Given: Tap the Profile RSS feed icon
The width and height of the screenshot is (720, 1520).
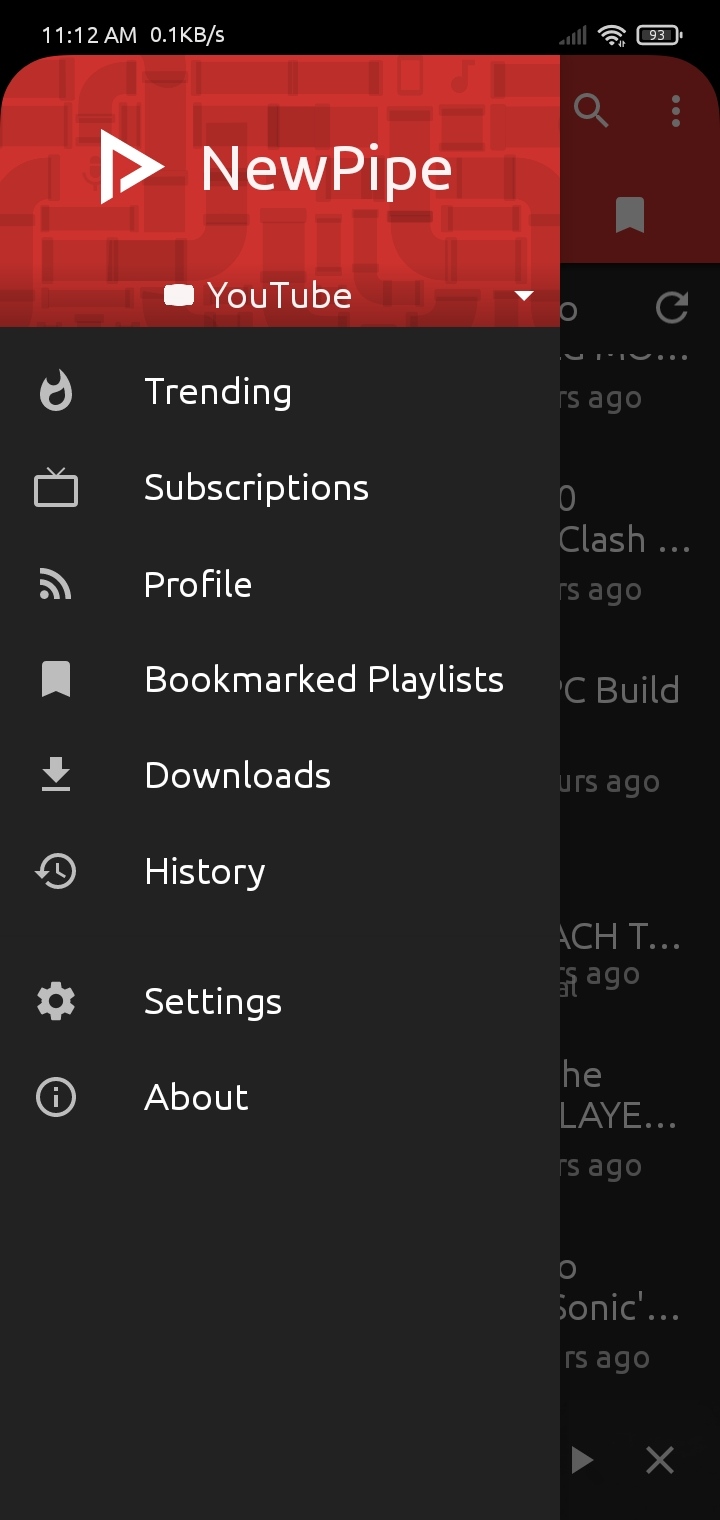Looking at the screenshot, I should [55, 584].
